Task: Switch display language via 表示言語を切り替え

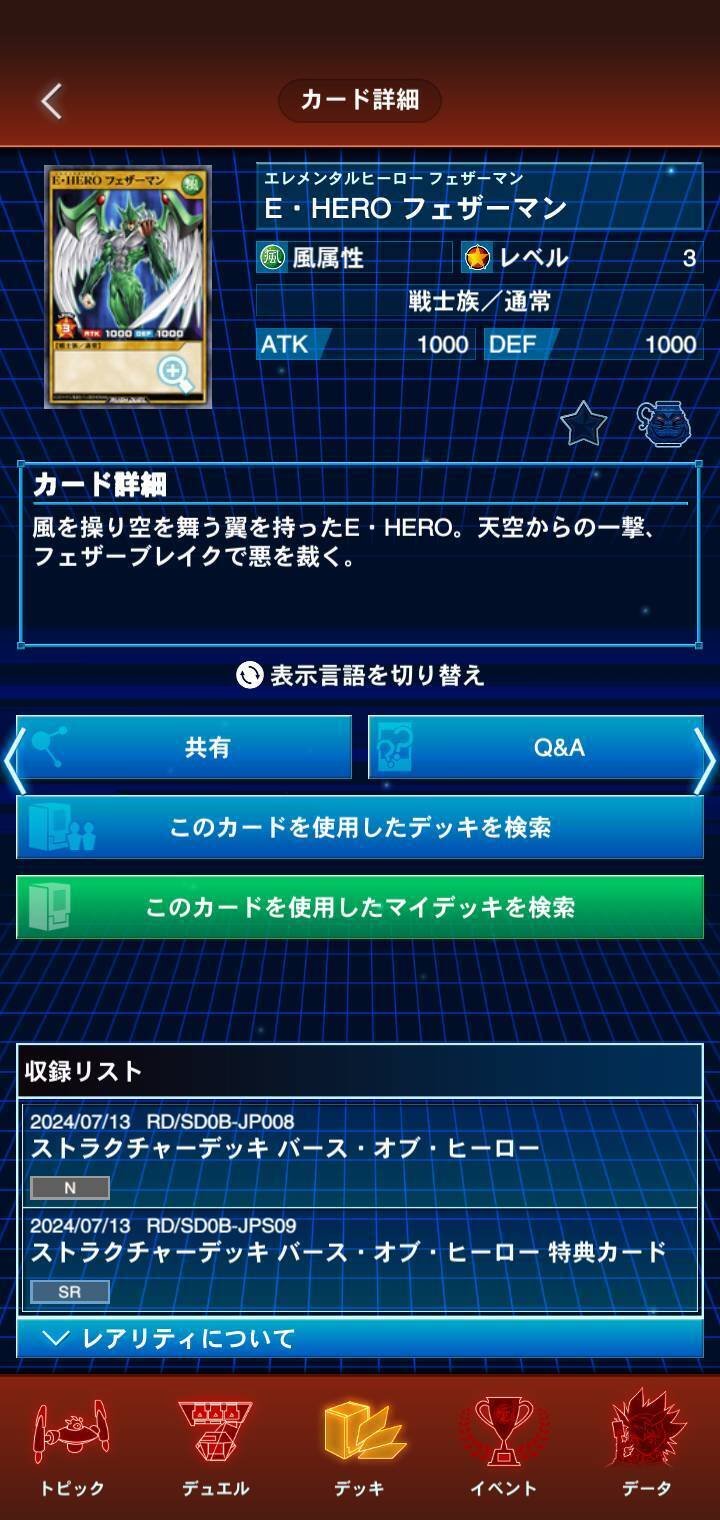Action: (x=360, y=675)
